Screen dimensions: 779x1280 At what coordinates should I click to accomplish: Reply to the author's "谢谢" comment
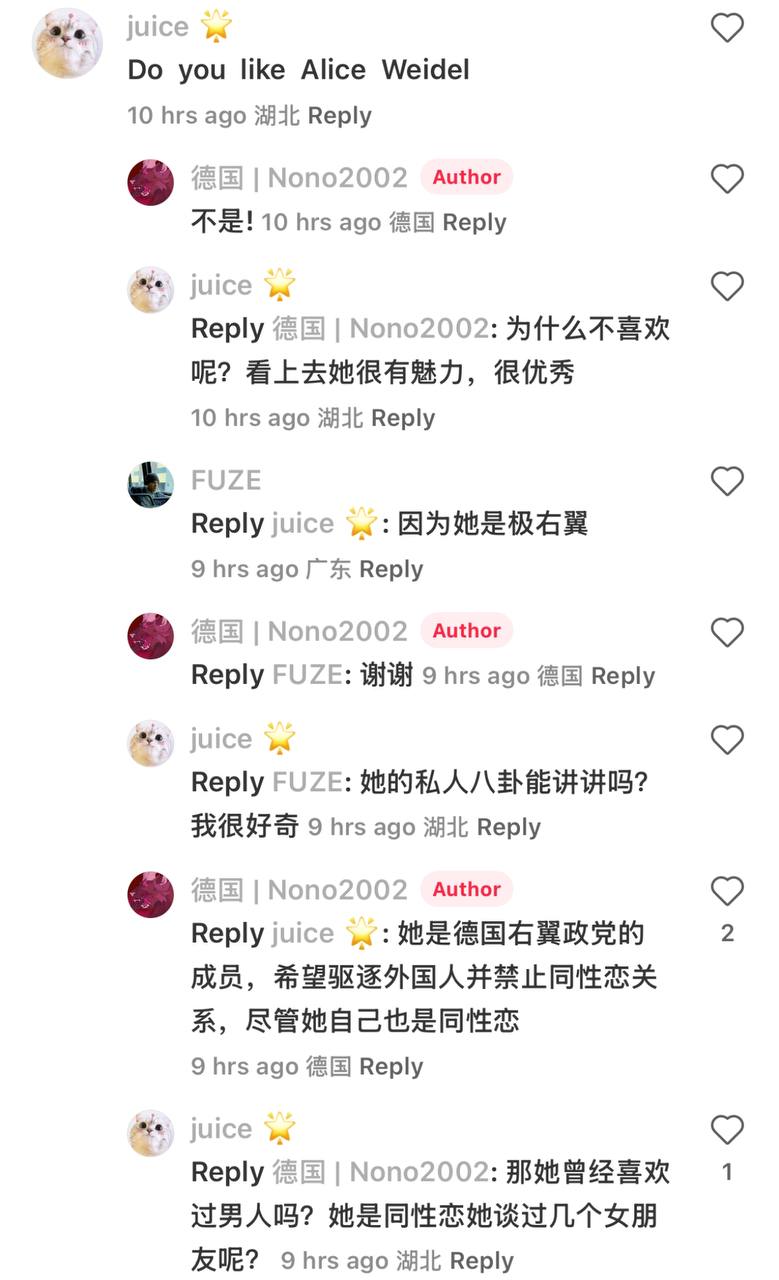click(622, 676)
